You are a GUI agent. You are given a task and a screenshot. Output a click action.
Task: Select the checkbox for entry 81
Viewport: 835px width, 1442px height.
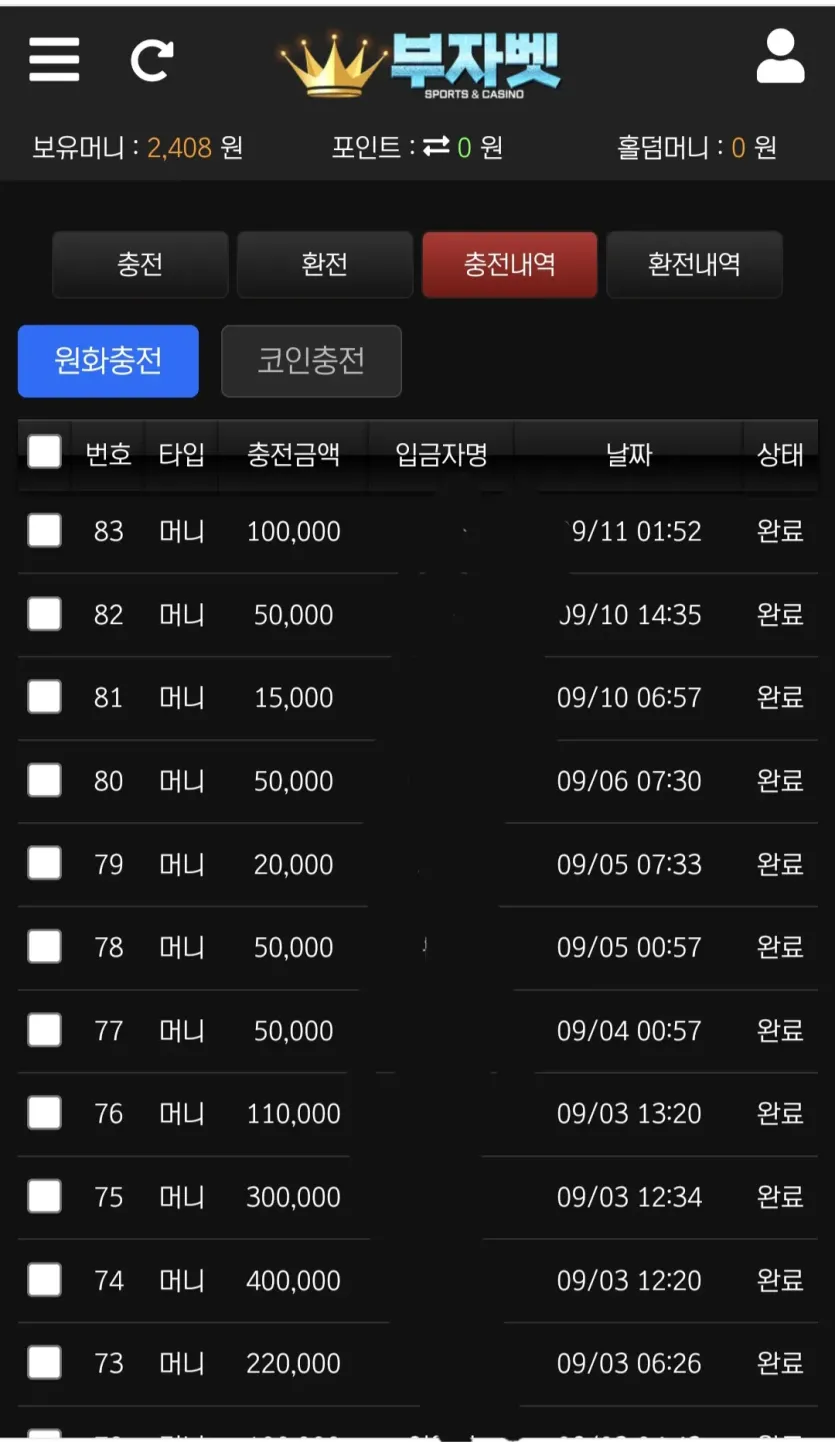coord(44,696)
